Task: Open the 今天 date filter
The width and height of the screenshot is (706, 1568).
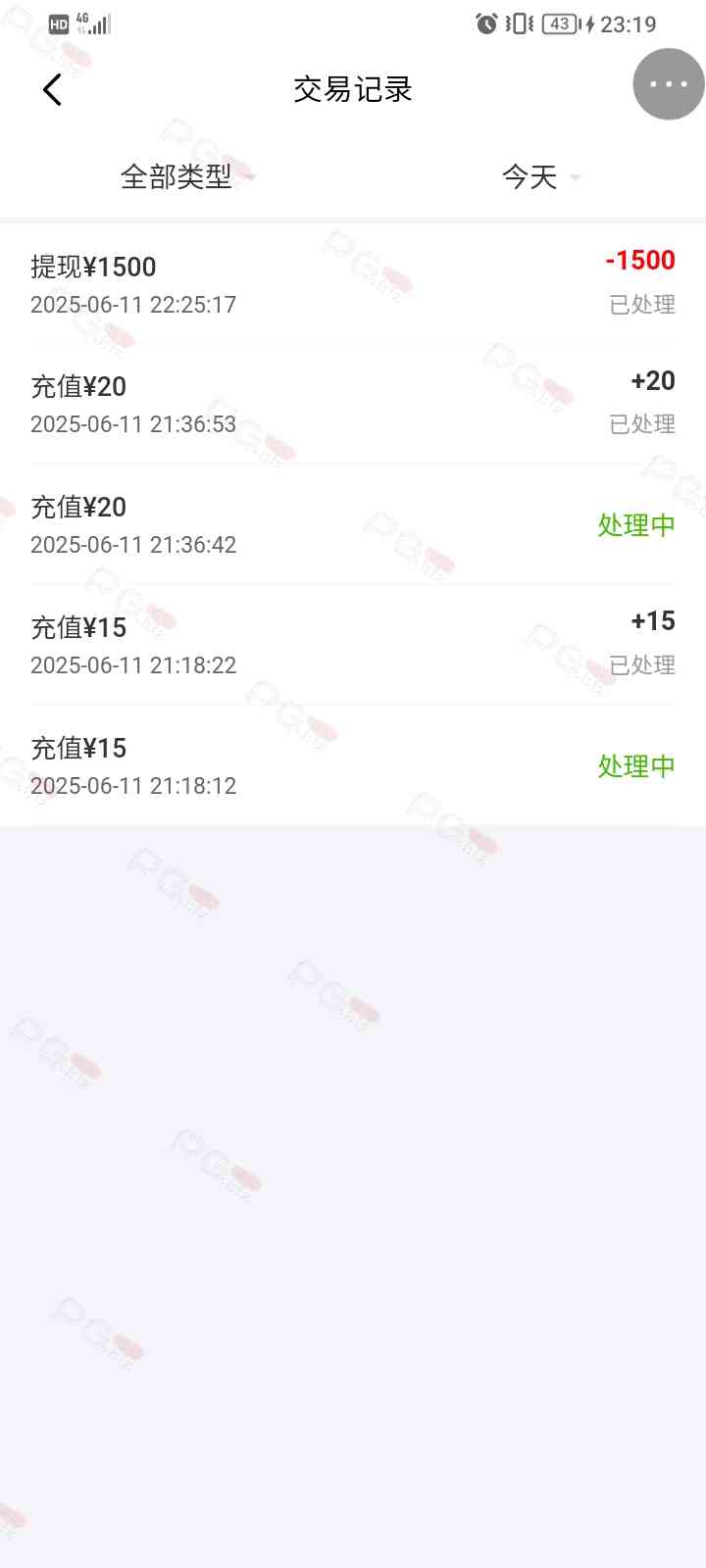Action: [540, 176]
